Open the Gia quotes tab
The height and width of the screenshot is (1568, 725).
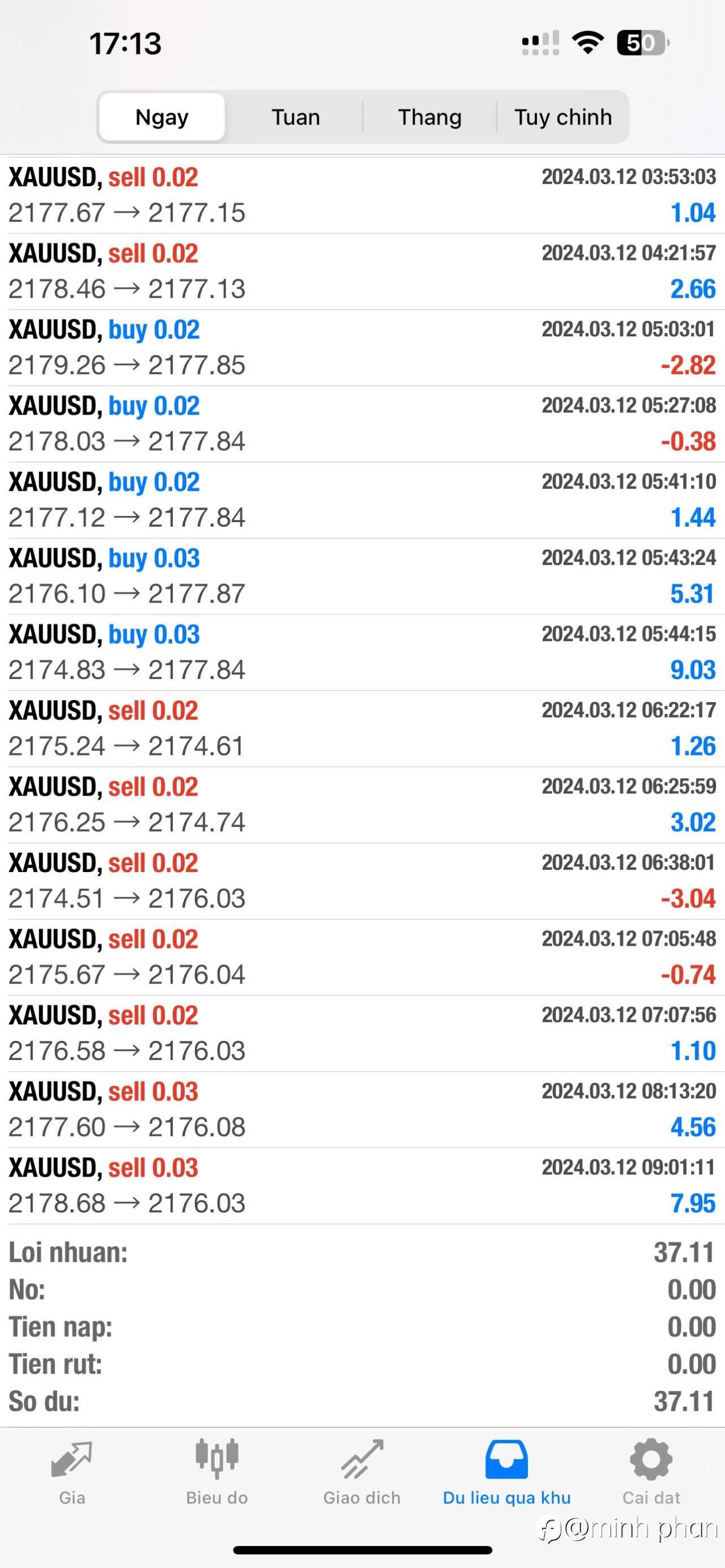pos(72,1472)
